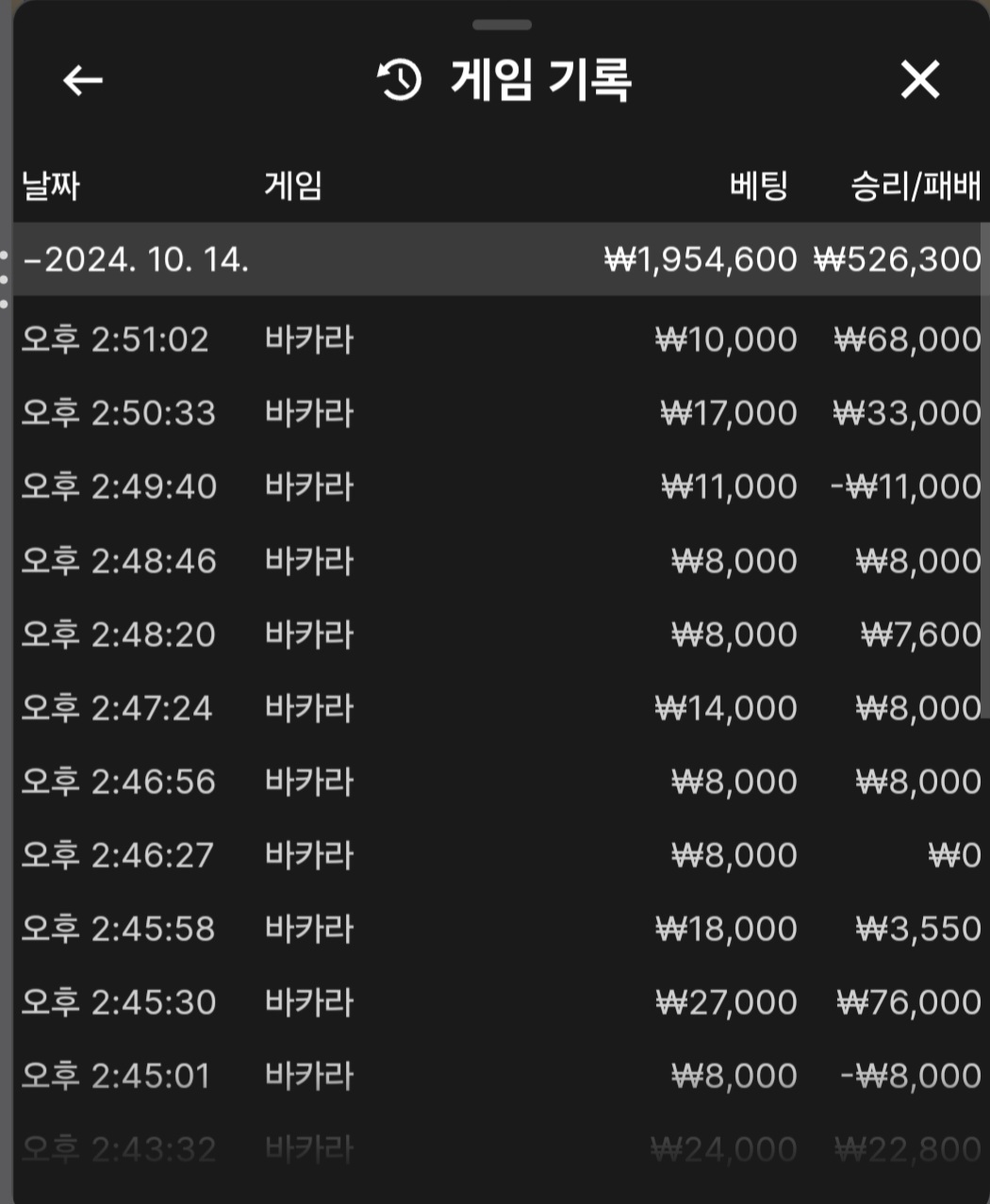Tap the 오후 2:47:24 바카라 row
Screen dimensions: 990x1204
click(x=500, y=708)
